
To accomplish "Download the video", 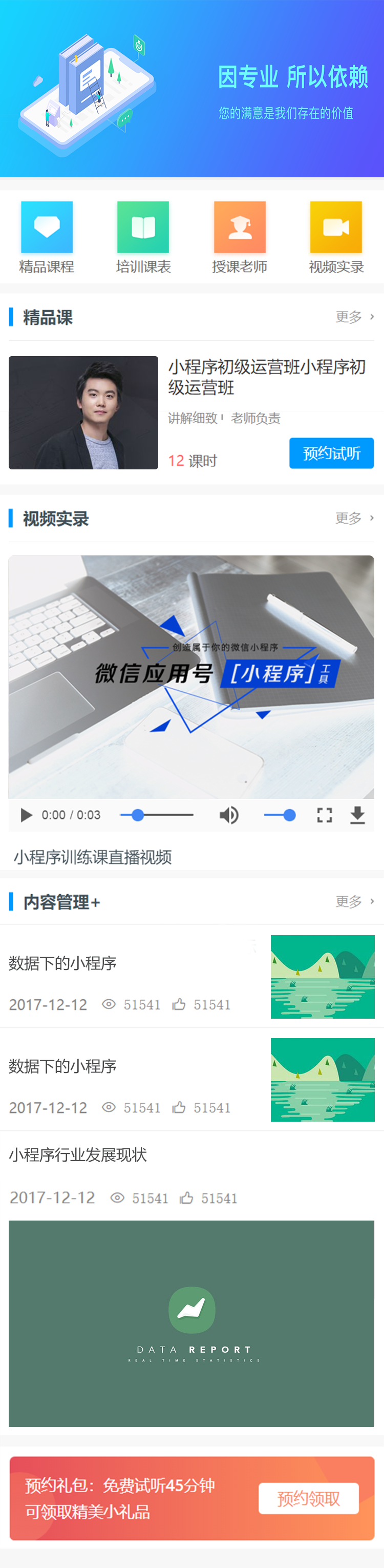I will [358, 815].
